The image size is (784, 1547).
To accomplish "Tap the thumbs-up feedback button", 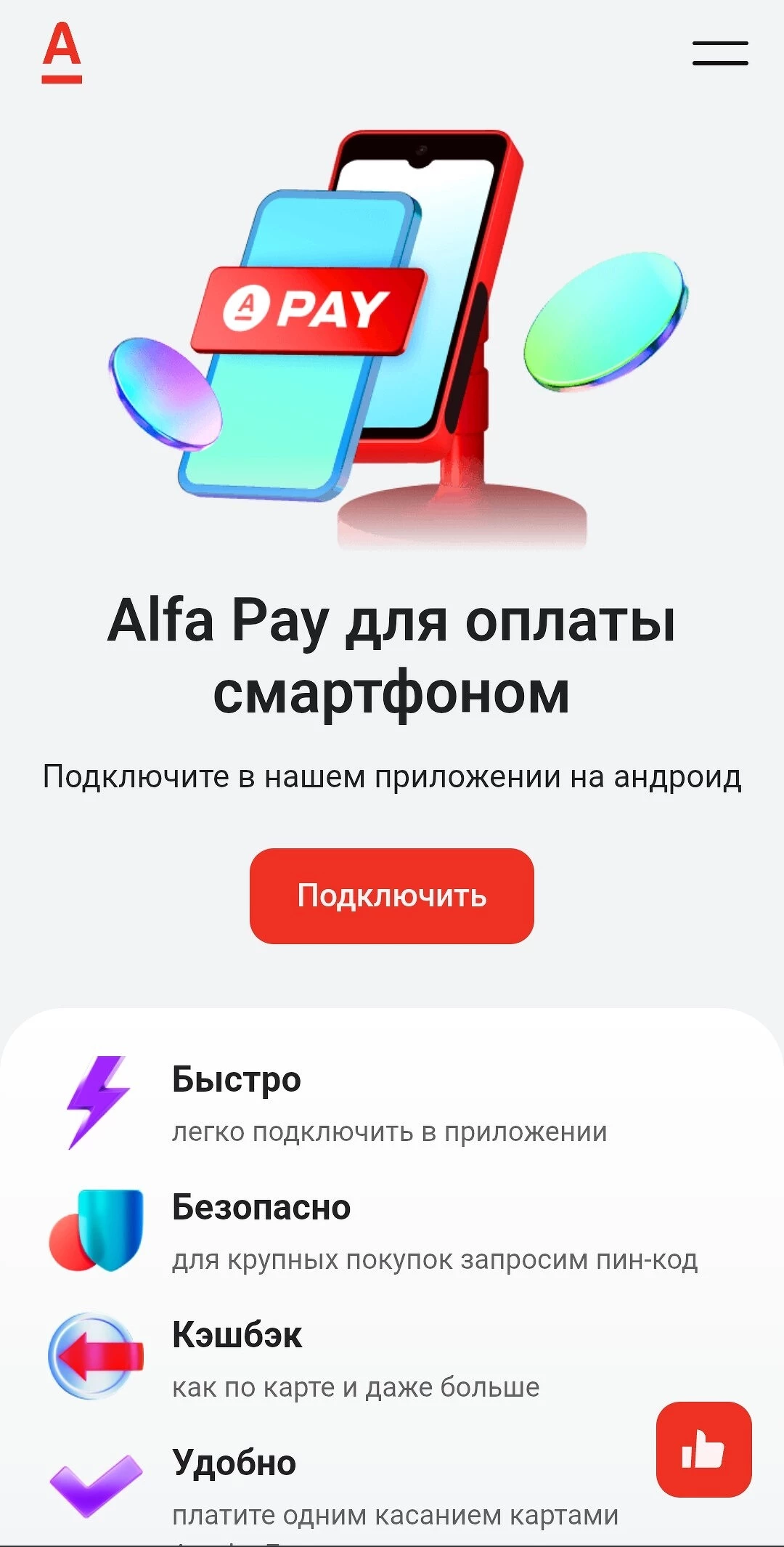I will (x=703, y=1449).
